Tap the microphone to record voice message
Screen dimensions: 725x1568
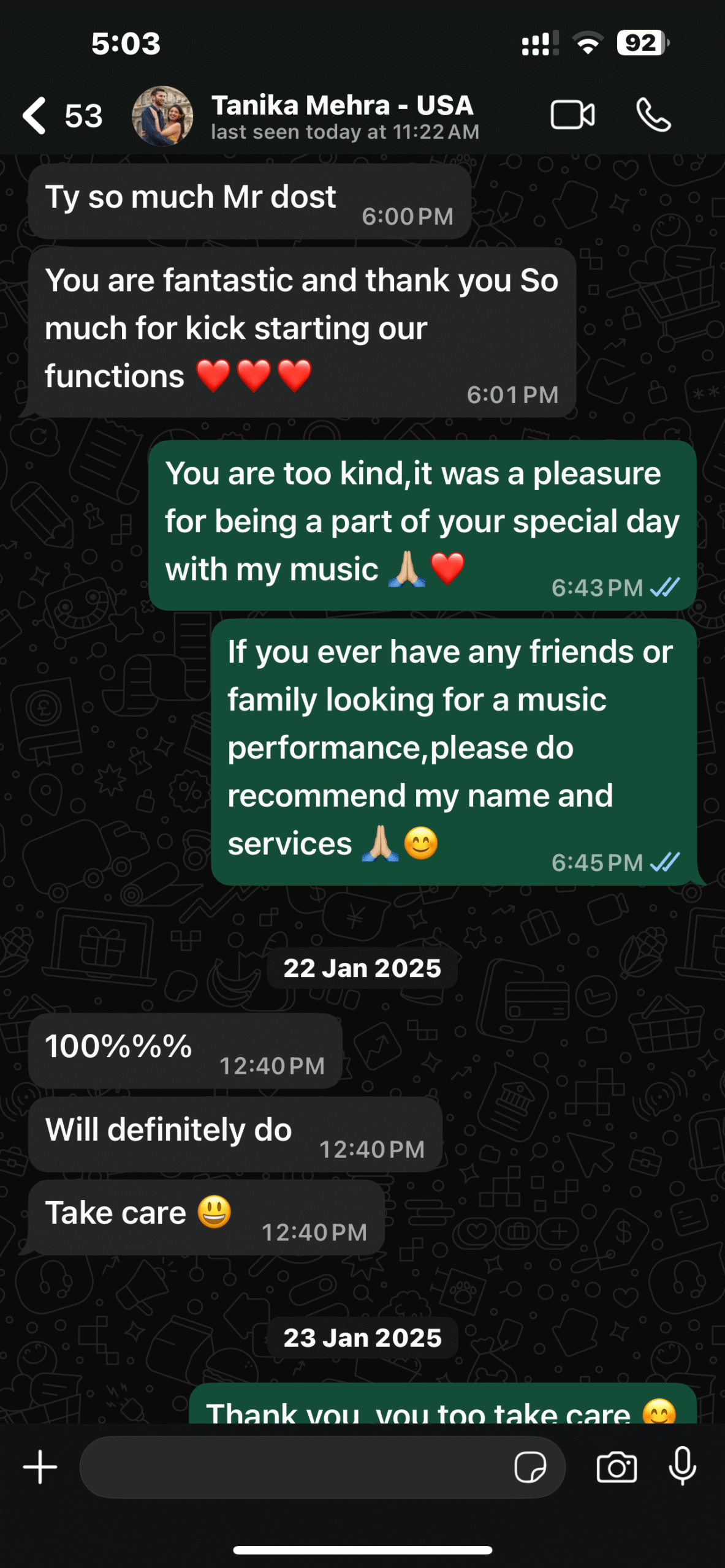tap(682, 1467)
